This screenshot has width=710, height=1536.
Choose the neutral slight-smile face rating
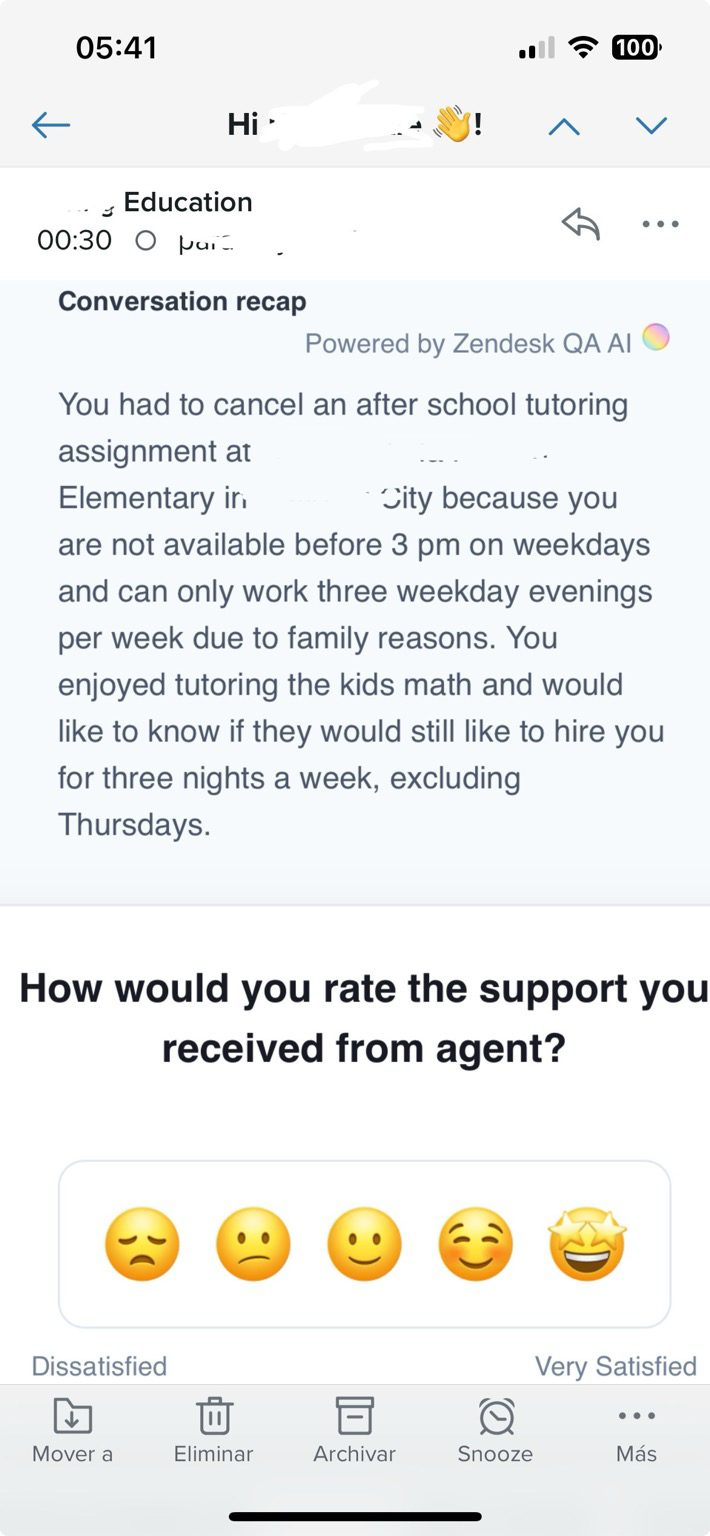(364, 1245)
